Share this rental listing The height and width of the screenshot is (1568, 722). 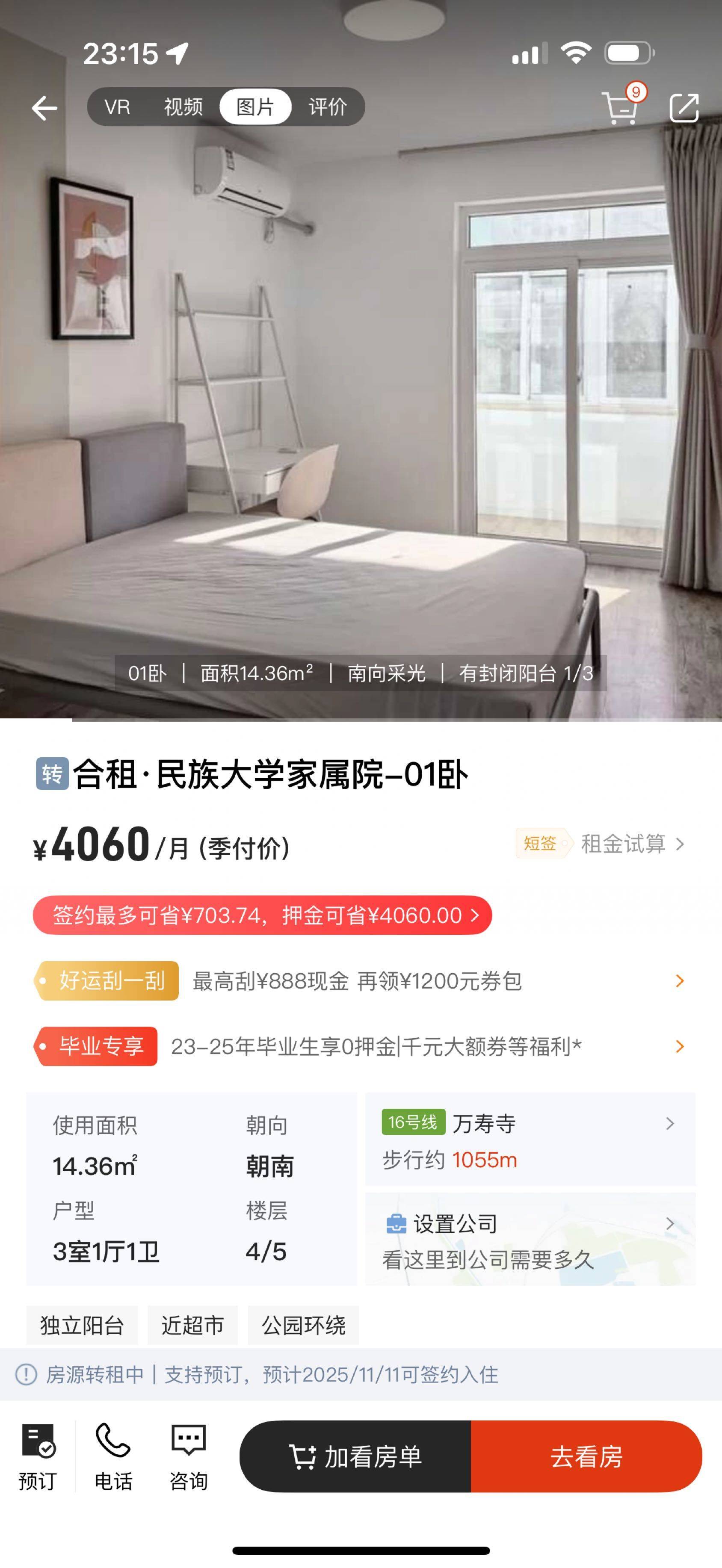(684, 108)
